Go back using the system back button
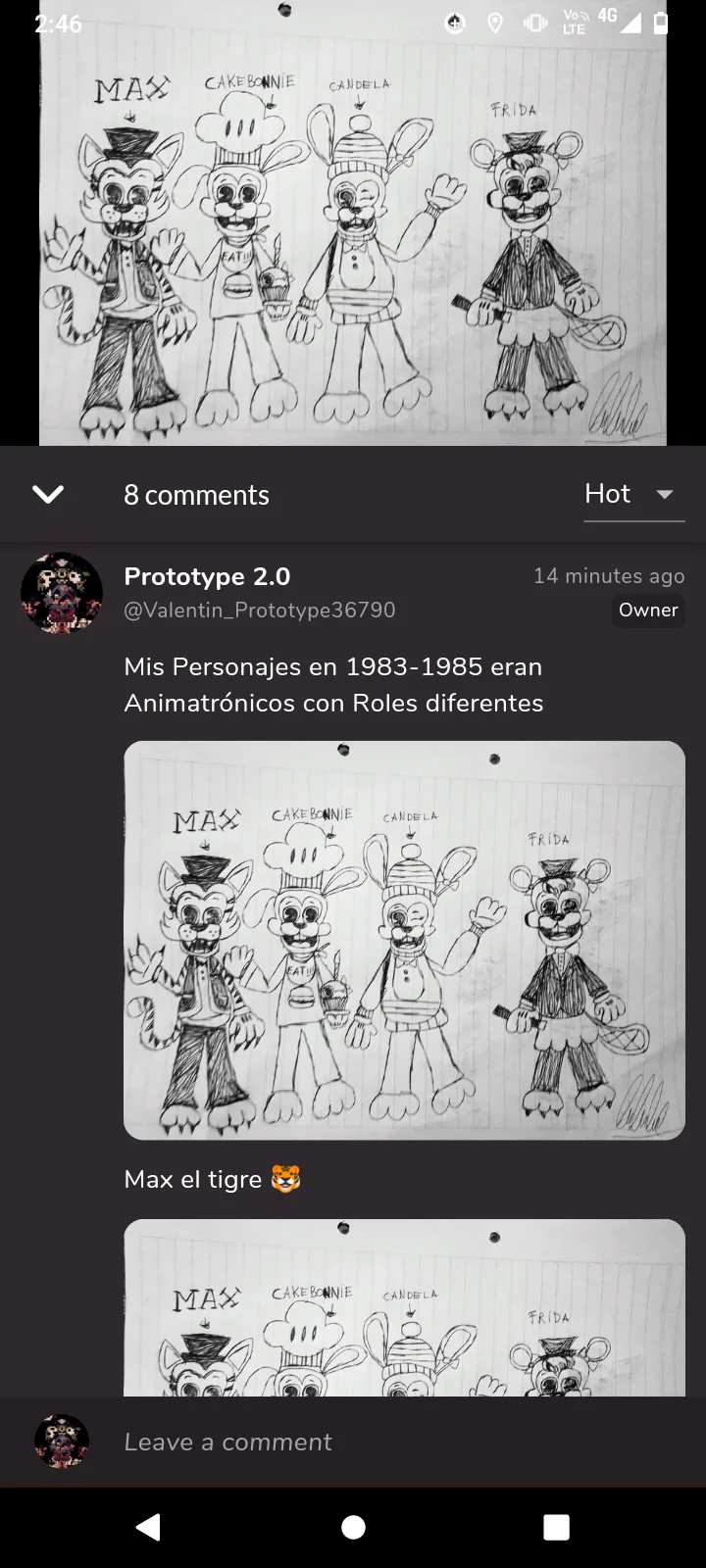Screen dimensions: 706x1568 tap(149, 1527)
